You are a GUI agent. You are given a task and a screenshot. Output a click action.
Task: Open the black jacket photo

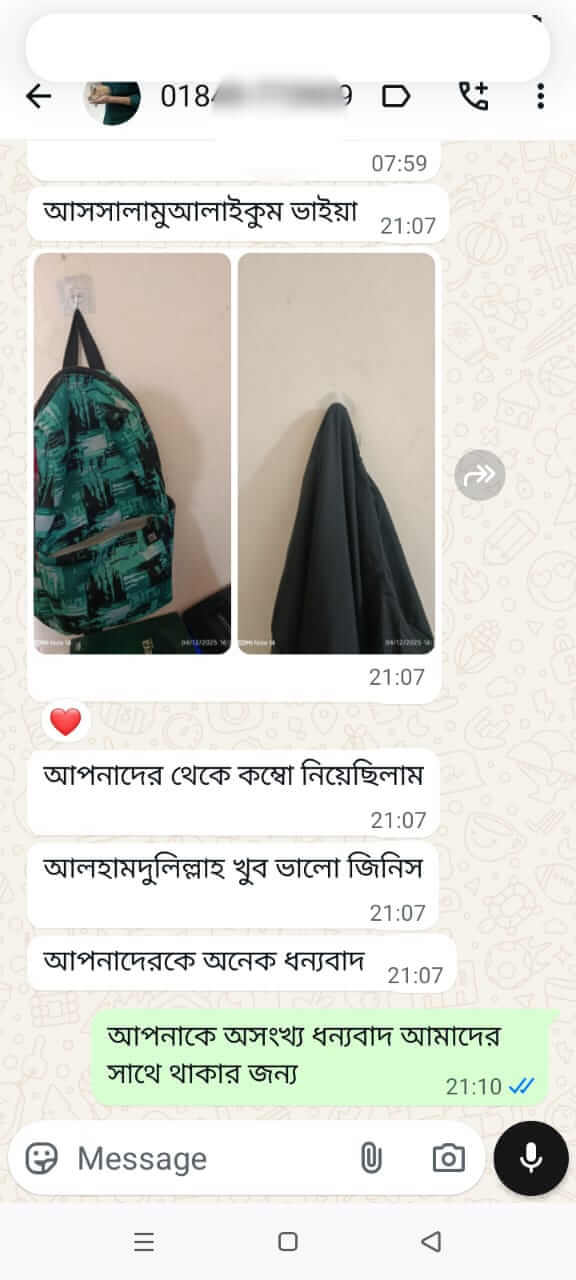point(336,453)
